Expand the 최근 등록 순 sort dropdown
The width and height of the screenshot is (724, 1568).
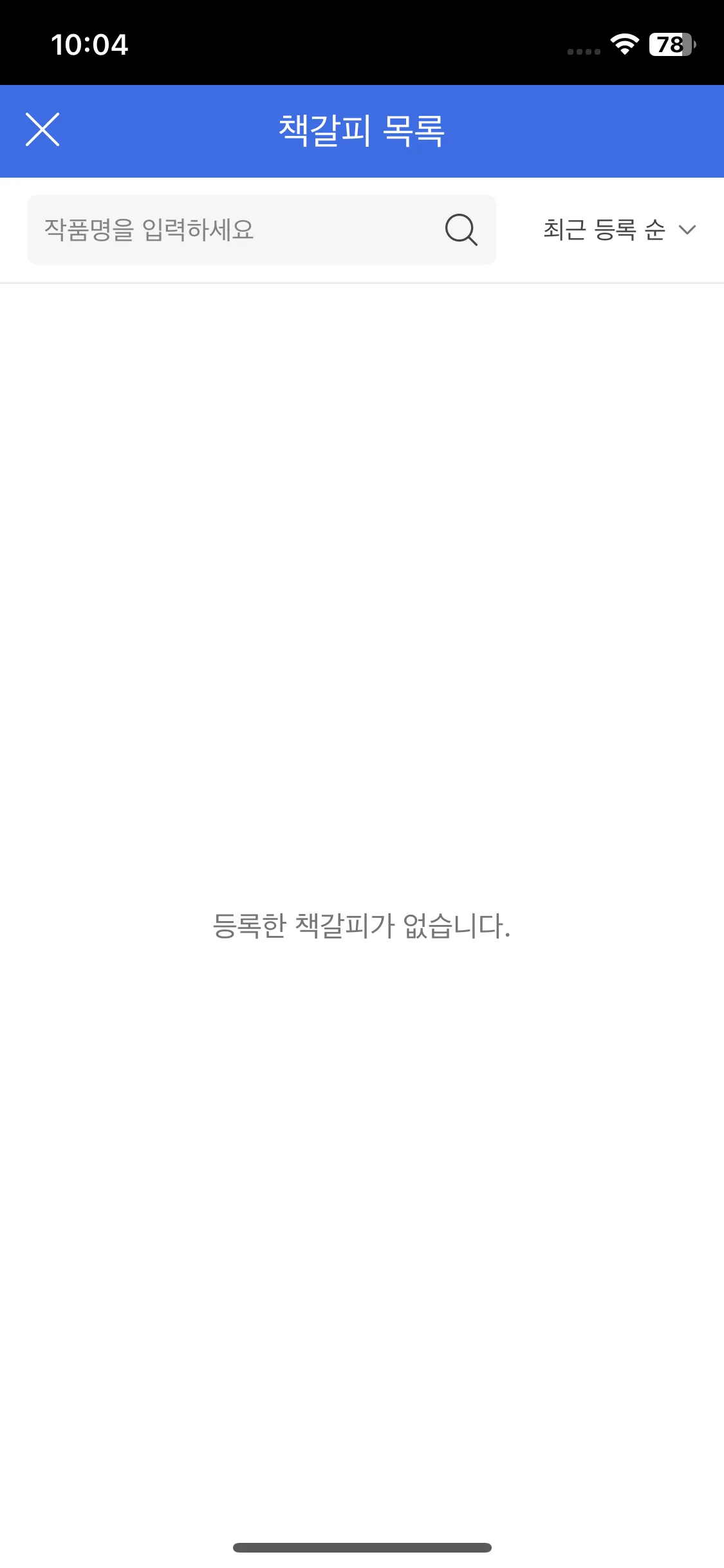619,230
